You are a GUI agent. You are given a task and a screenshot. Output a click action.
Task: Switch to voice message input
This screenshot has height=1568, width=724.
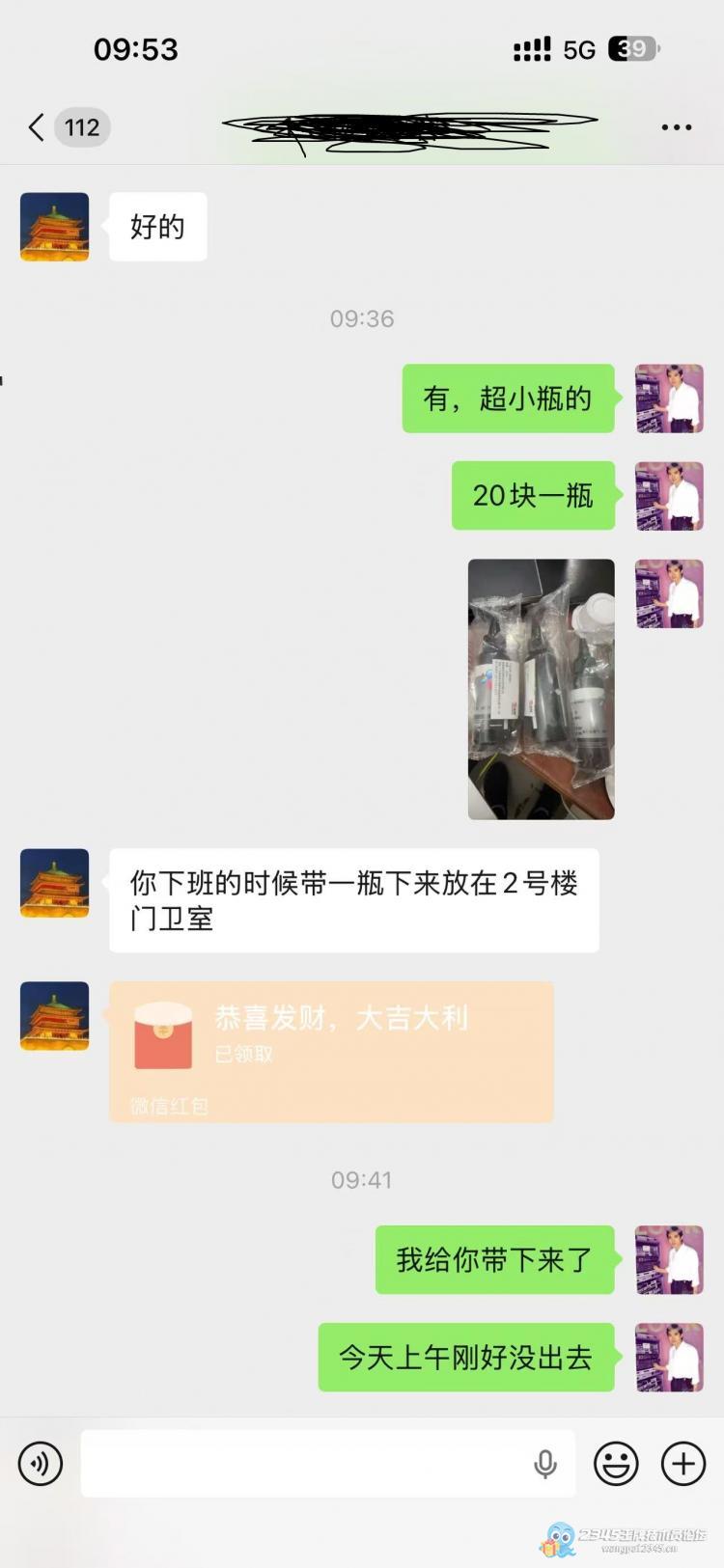pos(41,1464)
